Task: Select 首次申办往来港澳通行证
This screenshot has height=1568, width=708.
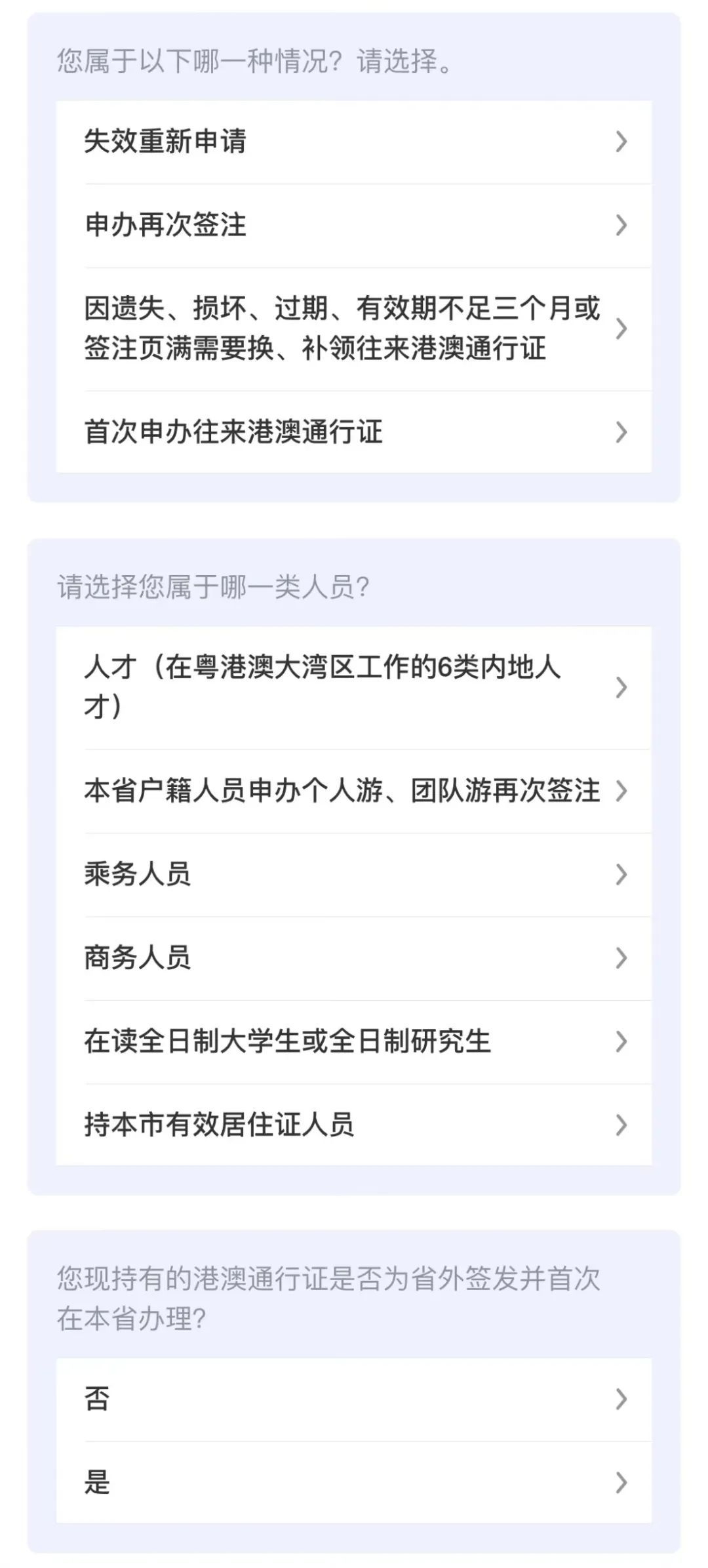Action: click(x=354, y=432)
